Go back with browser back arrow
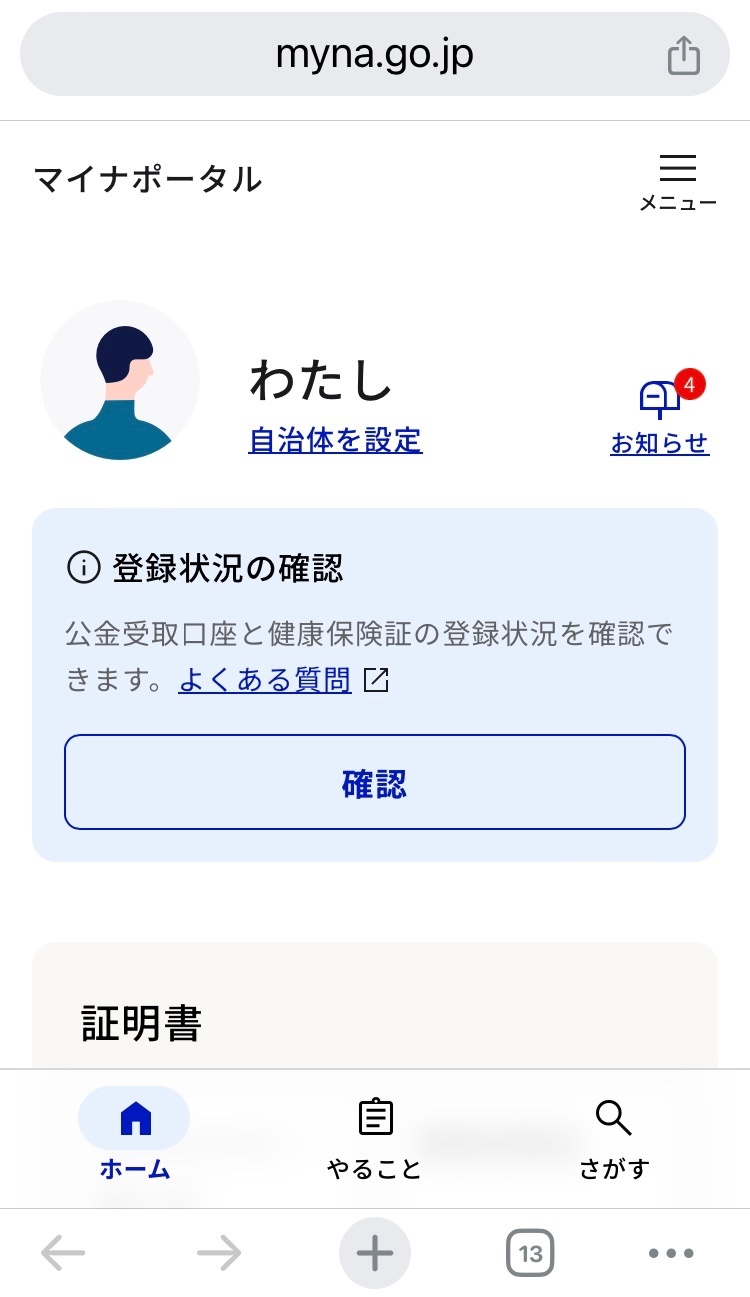This screenshot has height=1297, width=750. pos(63,1252)
